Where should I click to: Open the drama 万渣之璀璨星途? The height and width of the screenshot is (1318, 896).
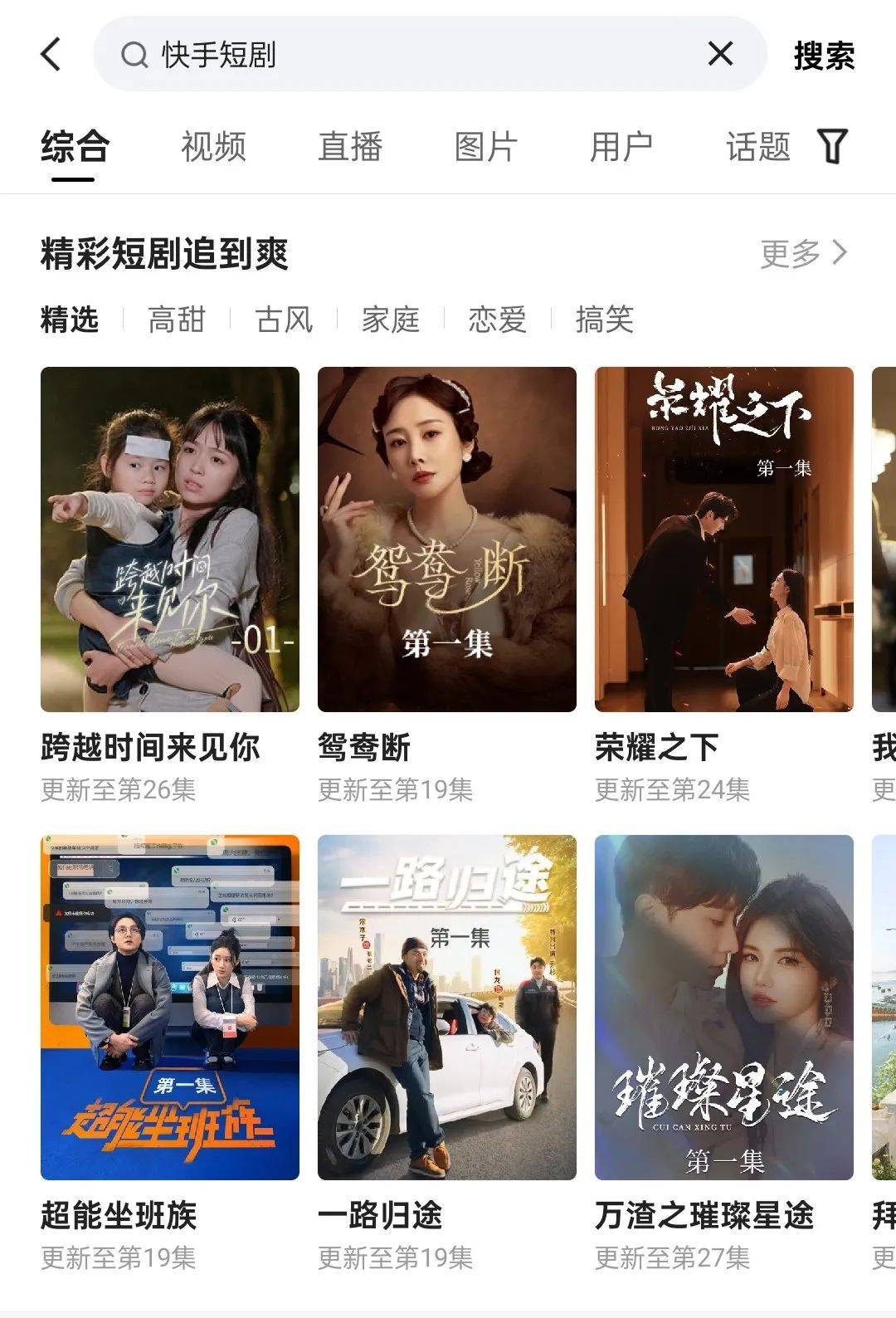pos(723,1007)
